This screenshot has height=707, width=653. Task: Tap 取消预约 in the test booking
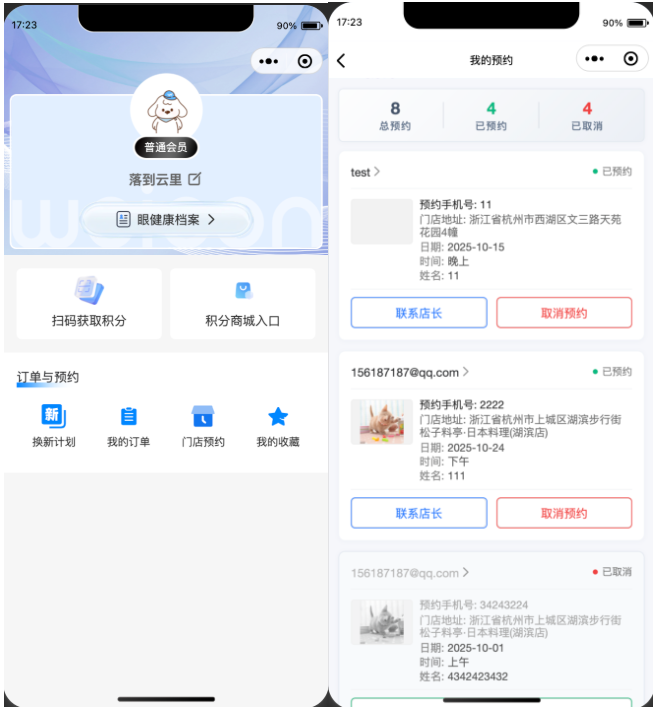(x=564, y=313)
